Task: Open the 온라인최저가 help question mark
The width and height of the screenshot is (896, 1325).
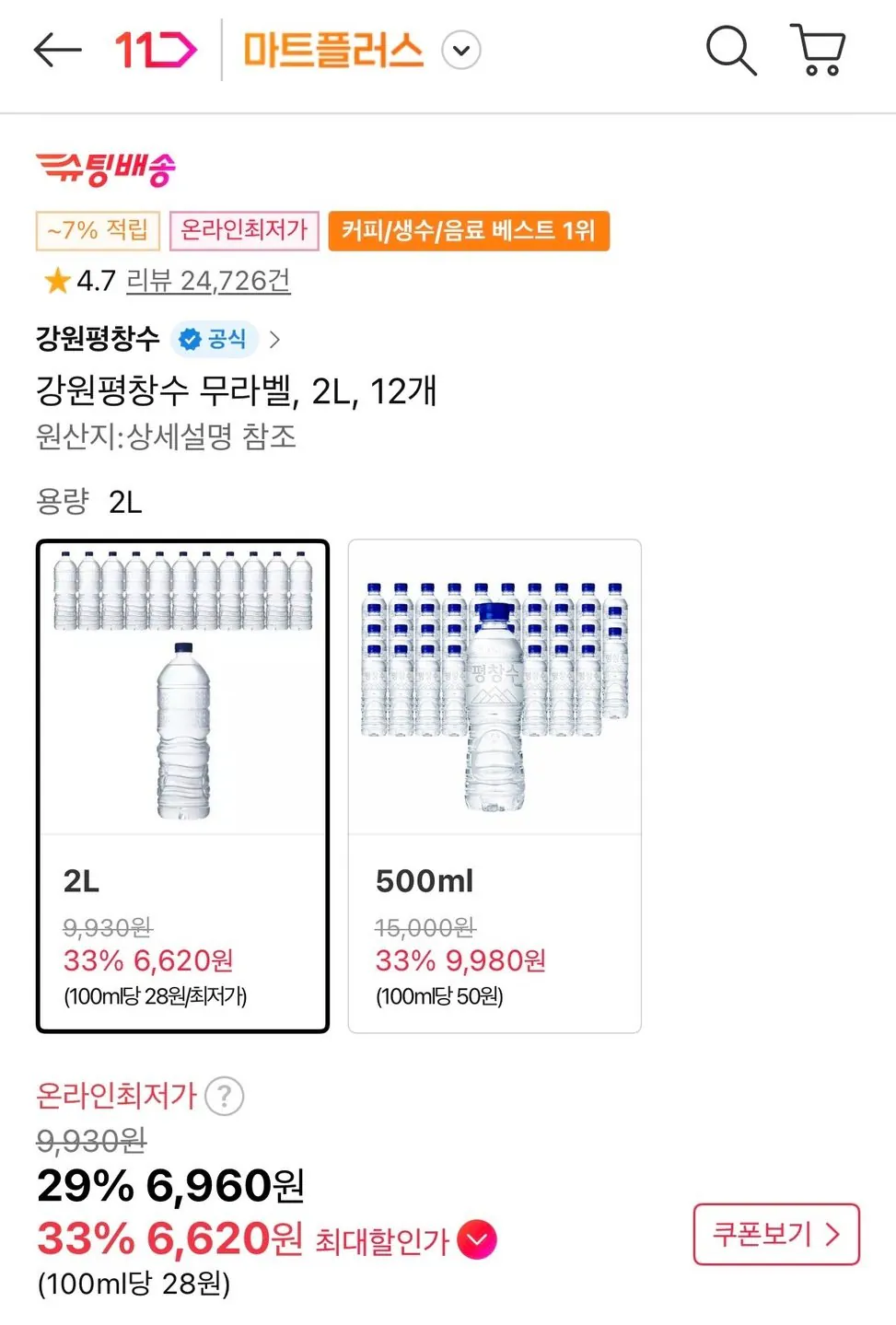Action: (x=223, y=1097)
